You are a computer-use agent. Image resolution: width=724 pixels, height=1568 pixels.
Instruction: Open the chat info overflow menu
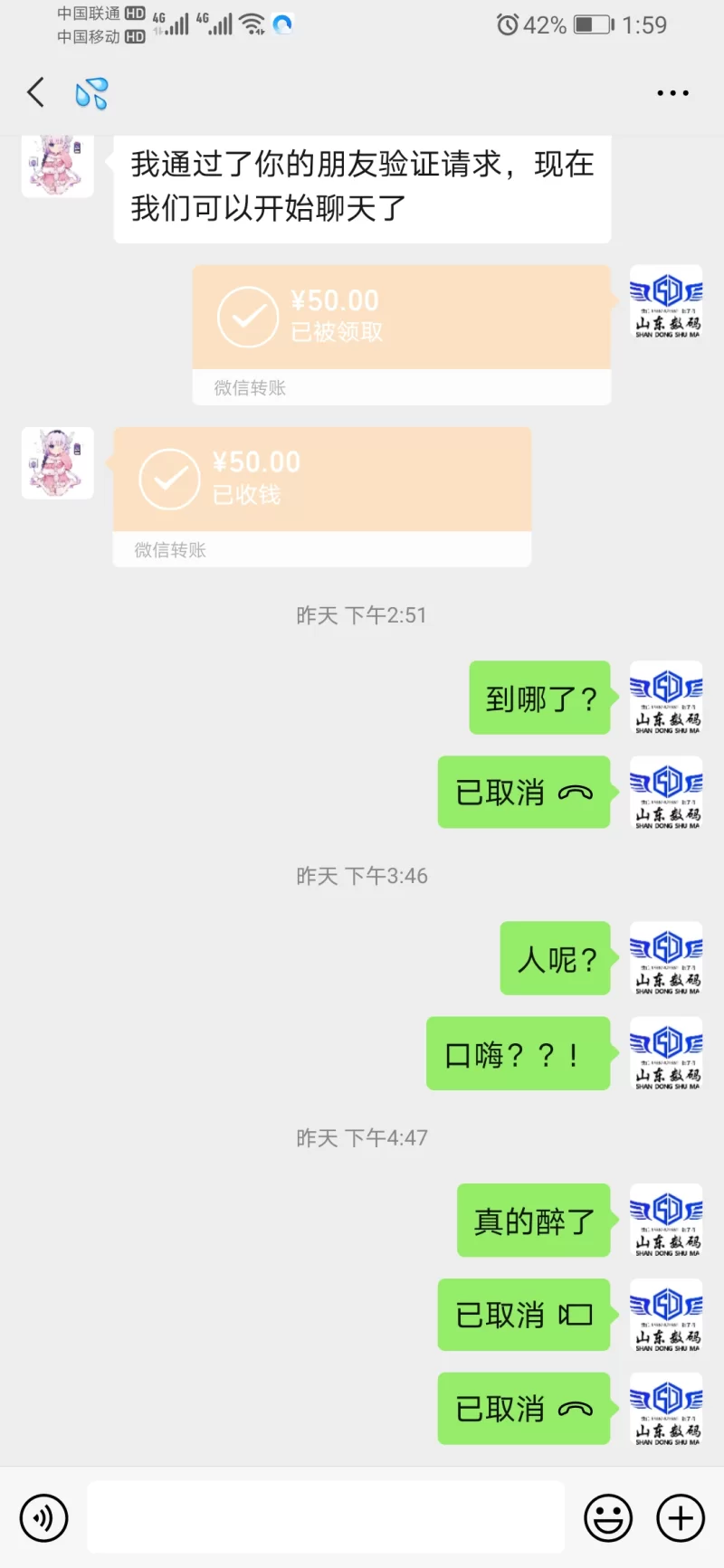click(x=672, y=93)
